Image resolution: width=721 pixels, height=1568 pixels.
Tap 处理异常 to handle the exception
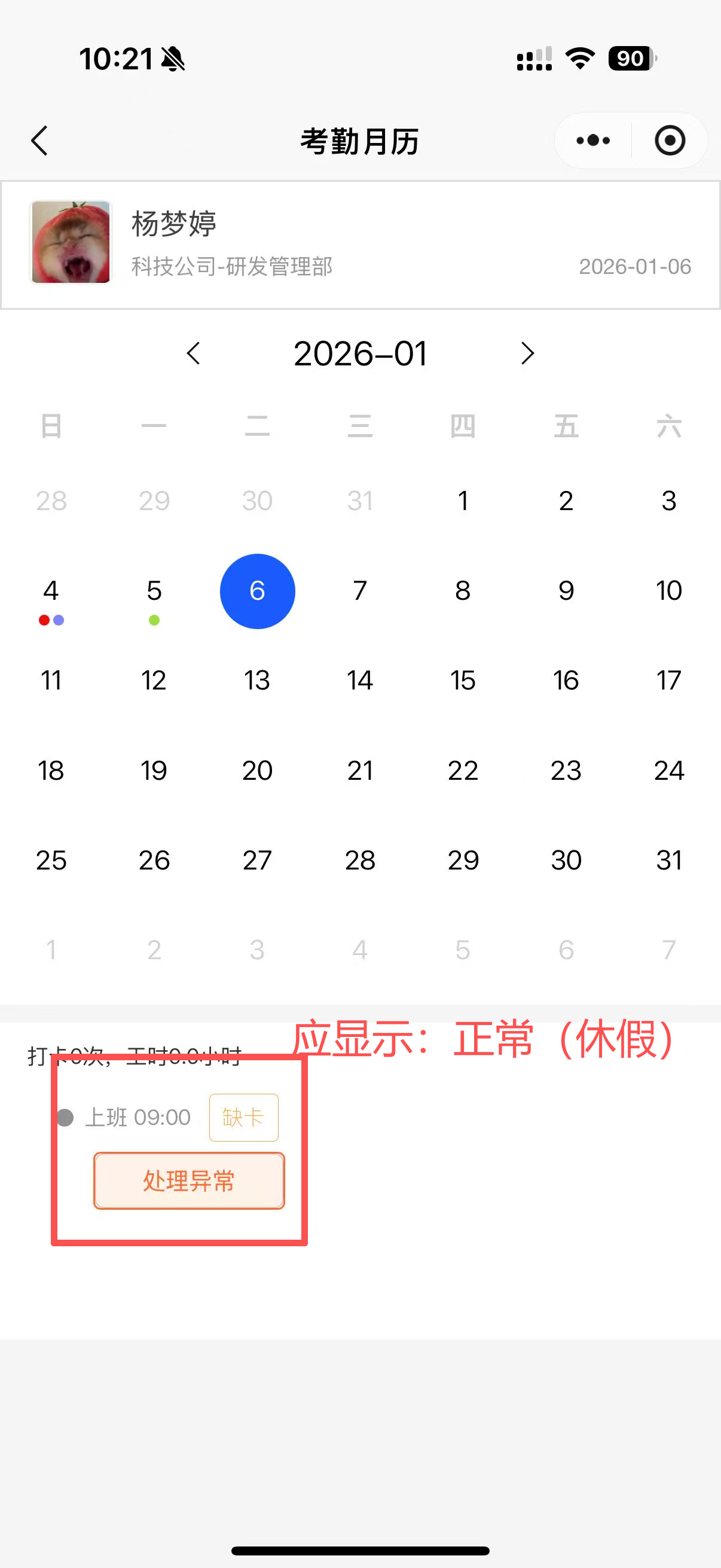[x=188, y=1181]
